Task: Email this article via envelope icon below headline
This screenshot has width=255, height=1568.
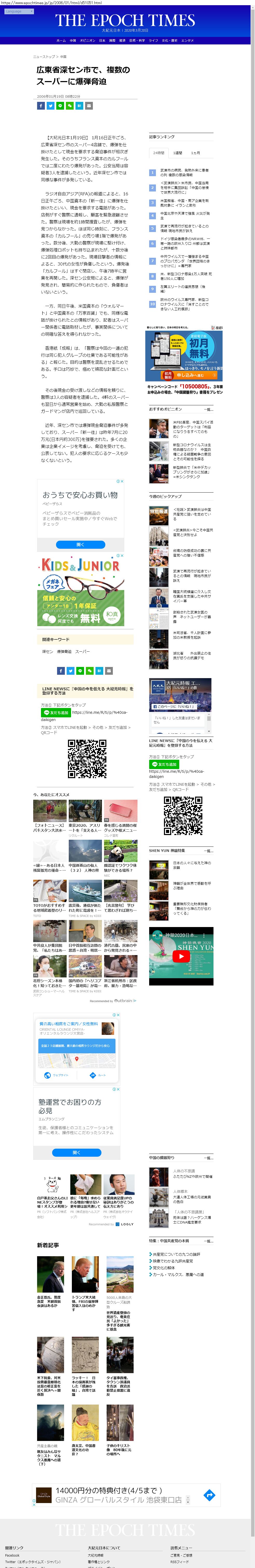Action: coord(89,105)
